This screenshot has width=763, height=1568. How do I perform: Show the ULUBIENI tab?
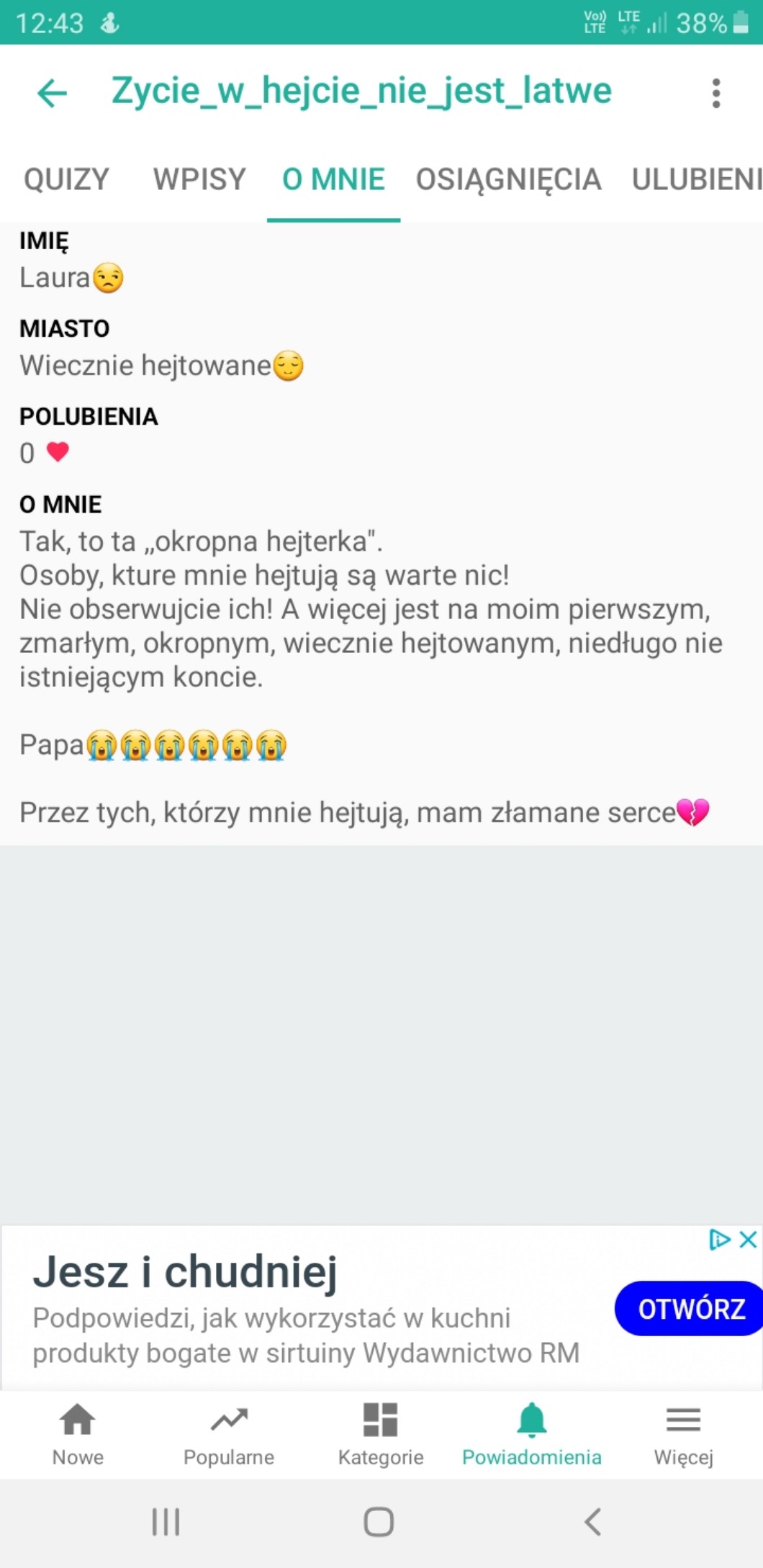(695, 179)
